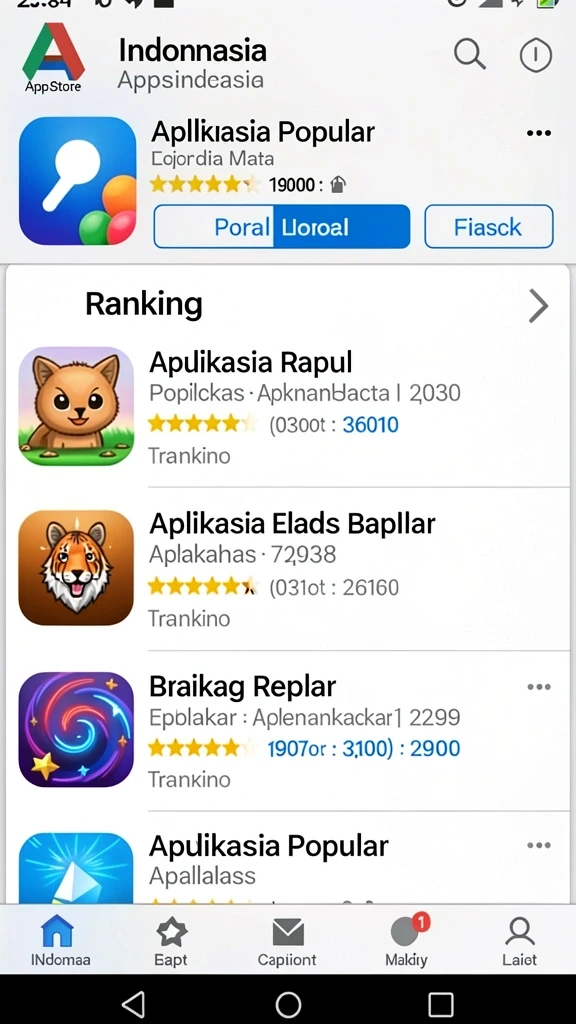This screenshot has width=576, height=1024.
Task: Open more options for bottom Apuiikasia Popular
Action: (x=539, y=846)
